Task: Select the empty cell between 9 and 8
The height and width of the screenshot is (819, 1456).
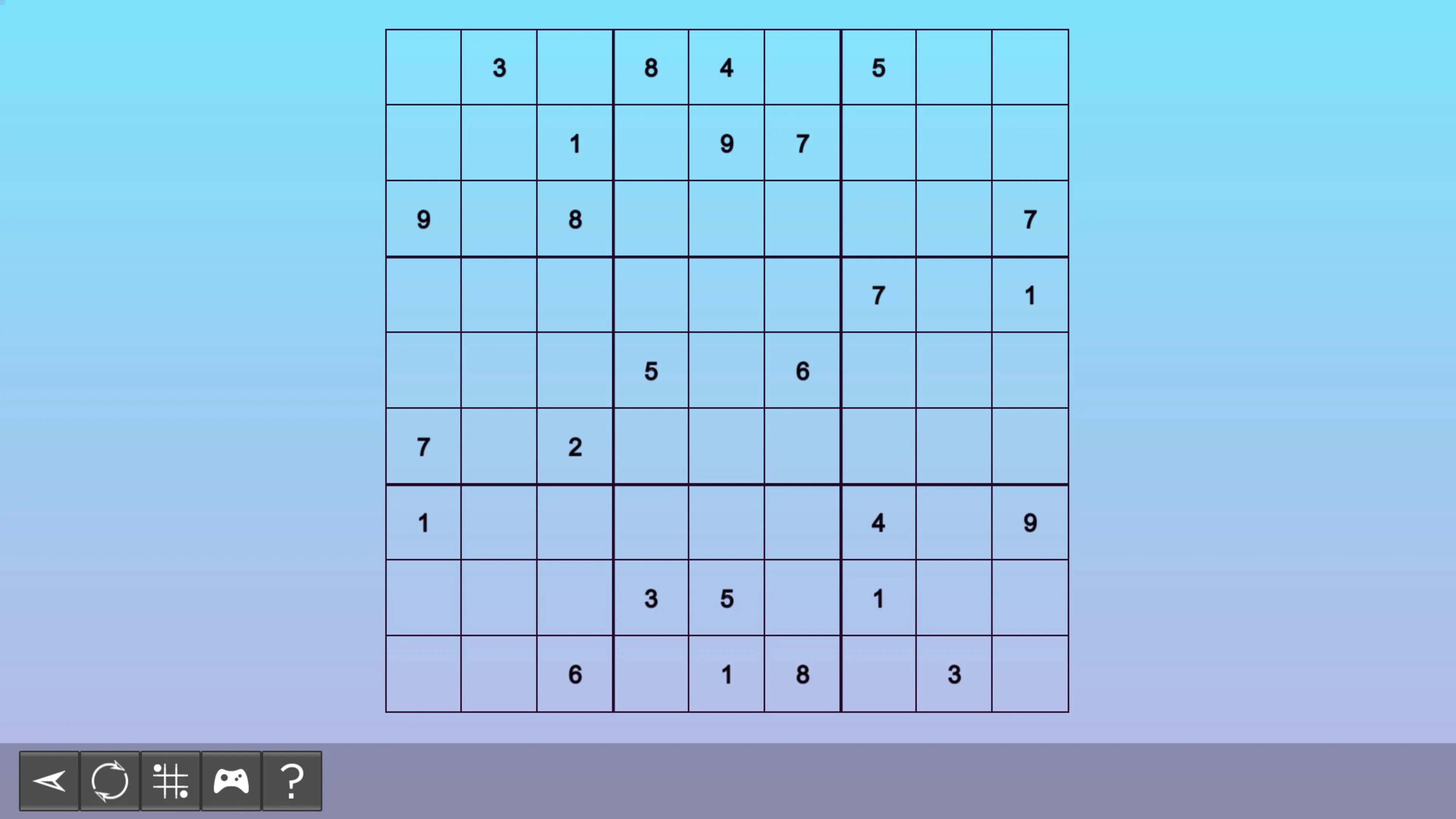Action: (x=499, y=219)
